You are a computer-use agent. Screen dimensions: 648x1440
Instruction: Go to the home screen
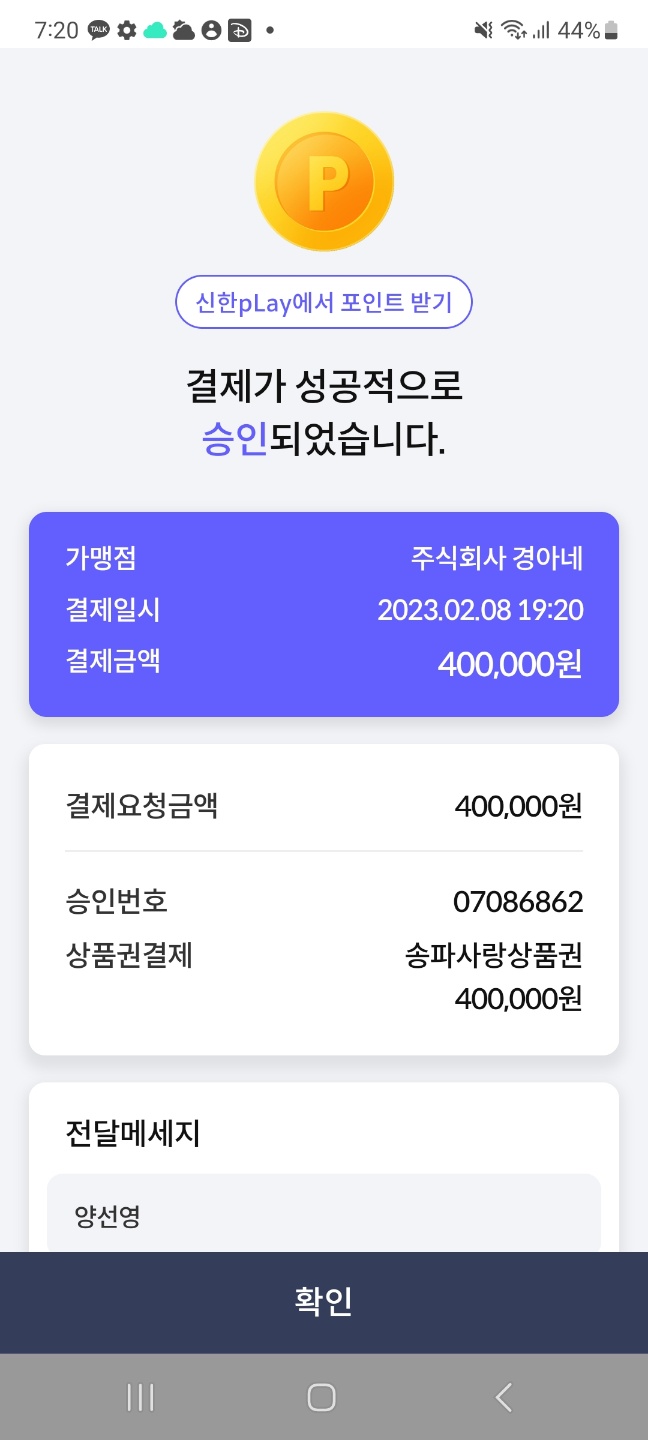(x=322, y=1397)
